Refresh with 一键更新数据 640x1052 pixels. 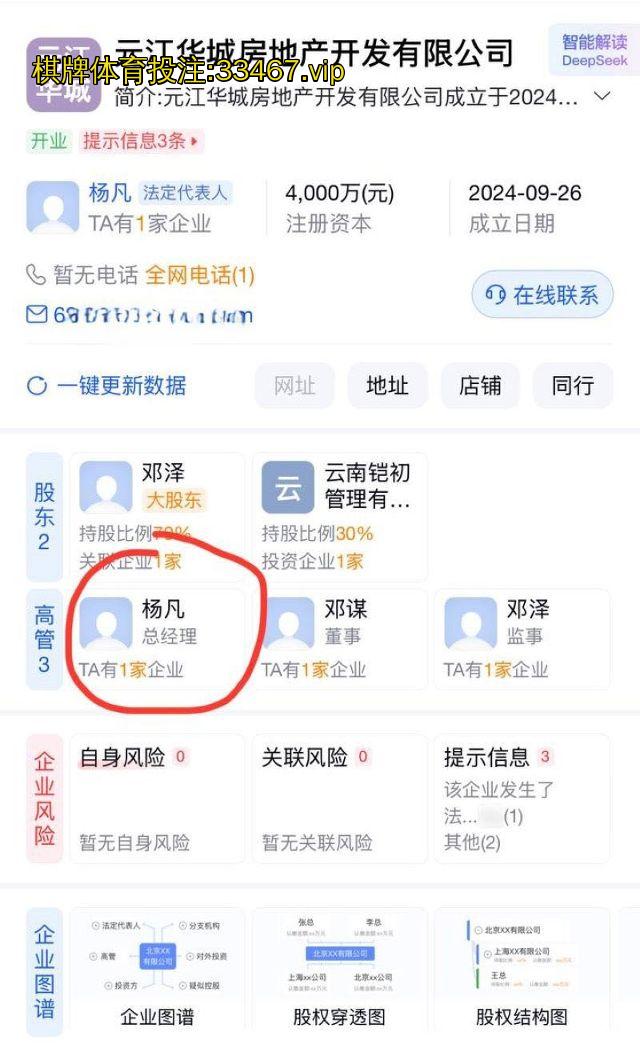(x=107, y=385)
